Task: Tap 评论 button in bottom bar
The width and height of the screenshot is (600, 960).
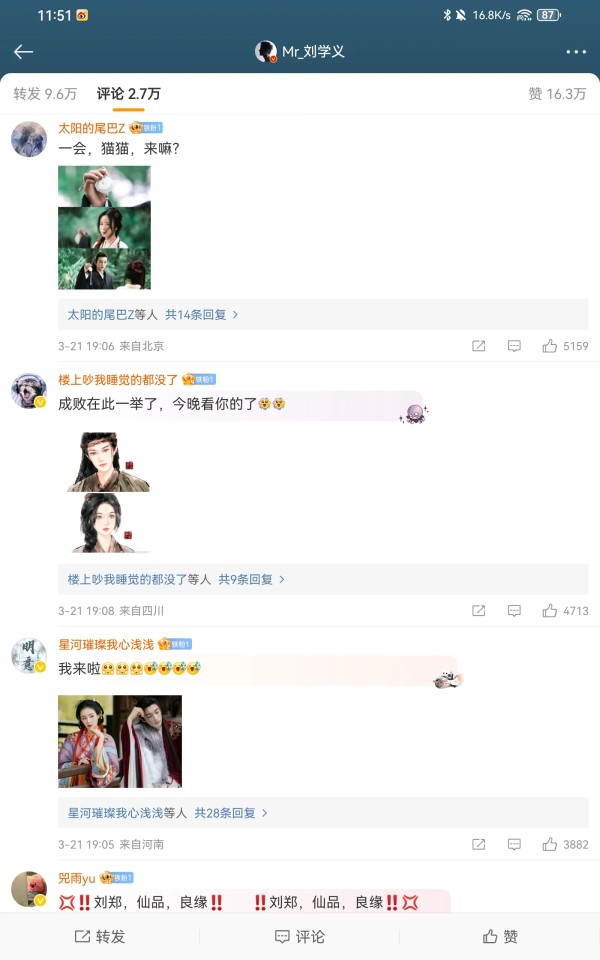Action: click(300, 937)
